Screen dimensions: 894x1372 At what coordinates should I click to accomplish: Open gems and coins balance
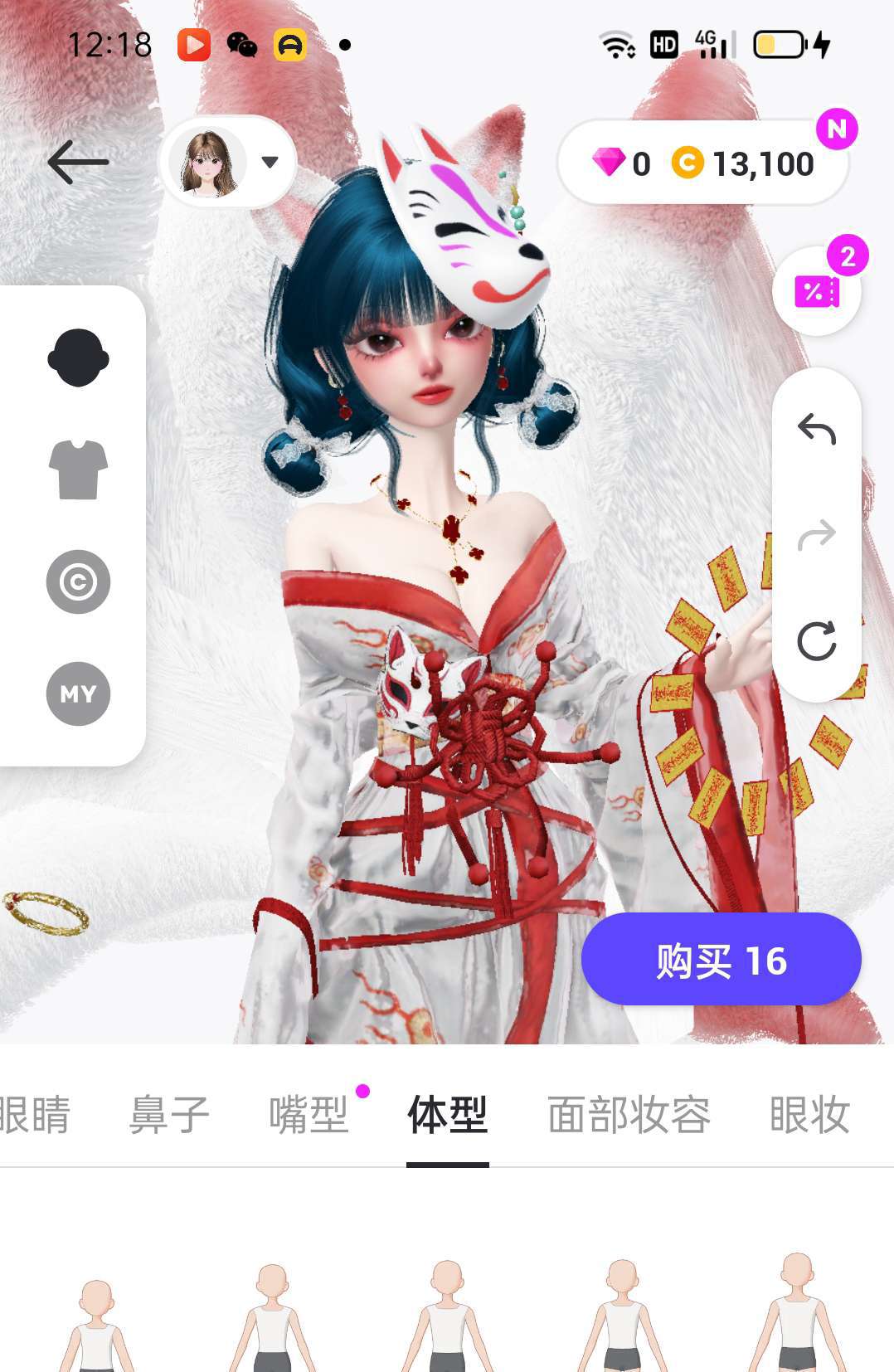point(703,163)
